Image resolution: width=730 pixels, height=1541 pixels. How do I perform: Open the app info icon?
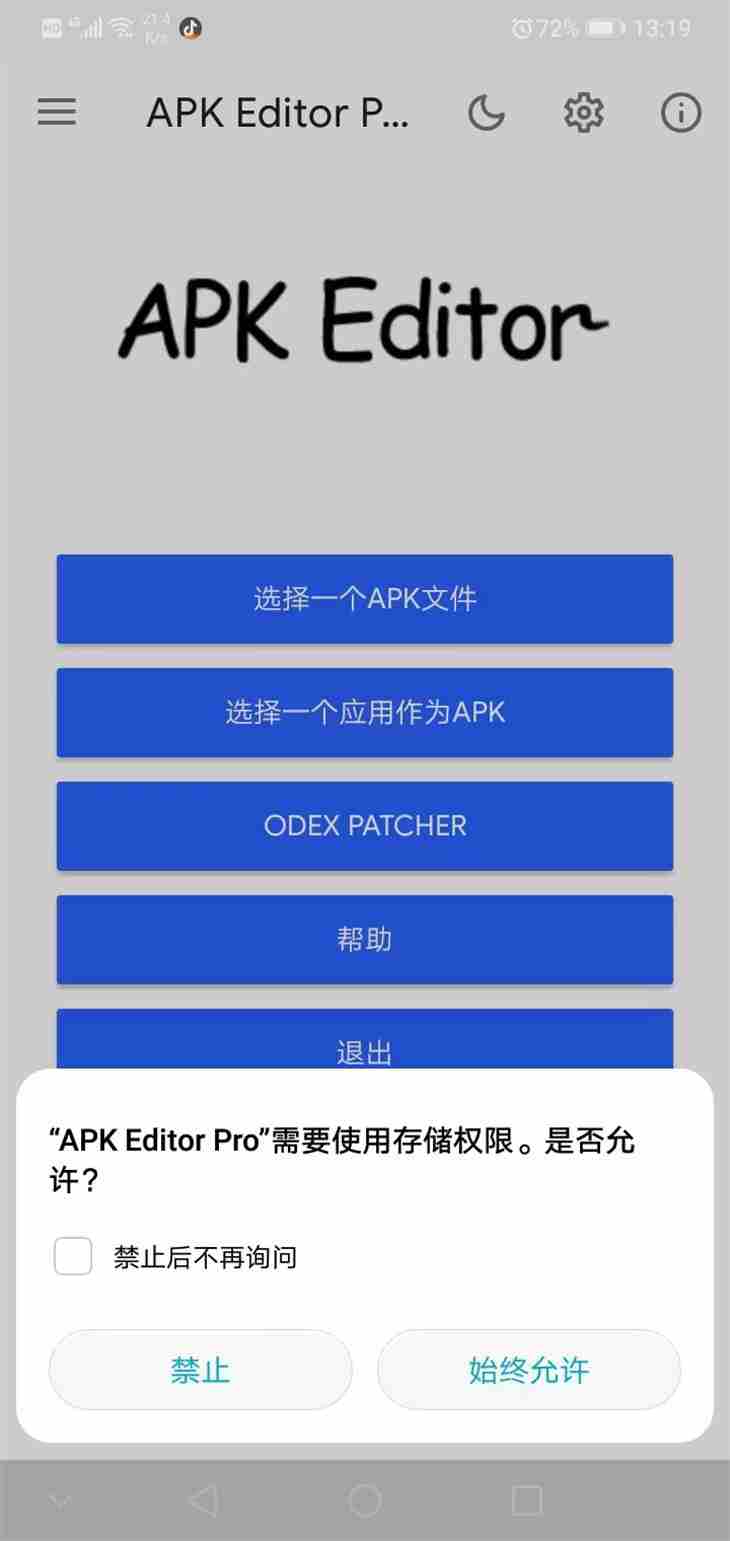click(681, 113)
